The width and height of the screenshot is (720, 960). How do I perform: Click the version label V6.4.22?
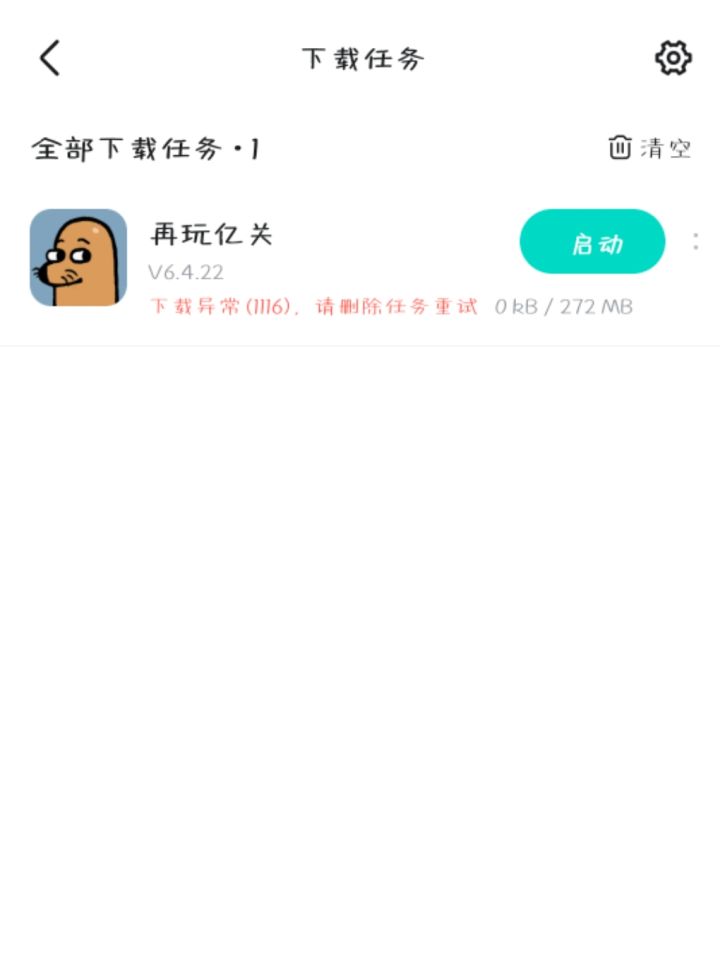point(186,272)
